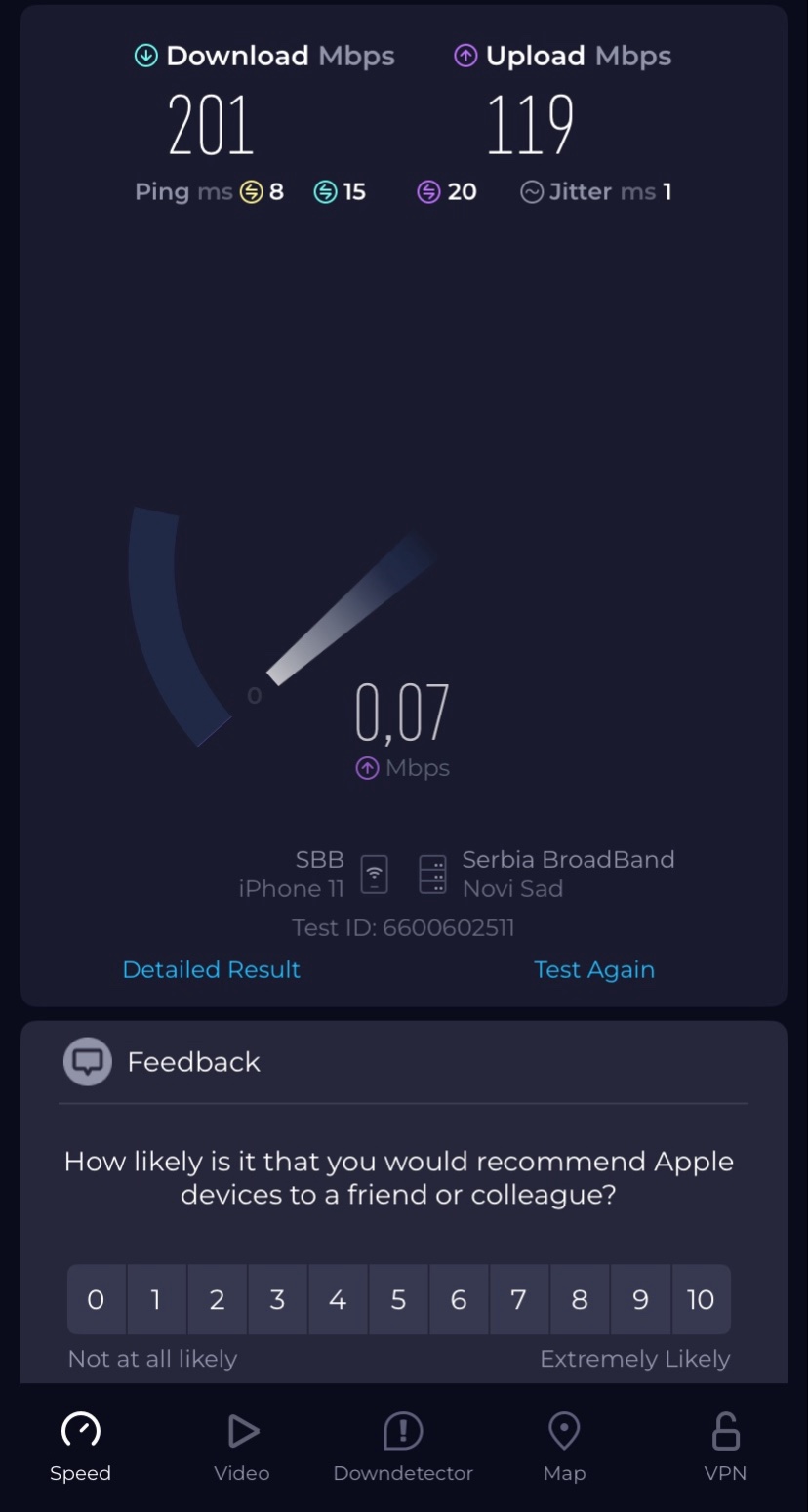
Task: Select rating 1 for recommending Apple devices
Action: coord(156,1299)
